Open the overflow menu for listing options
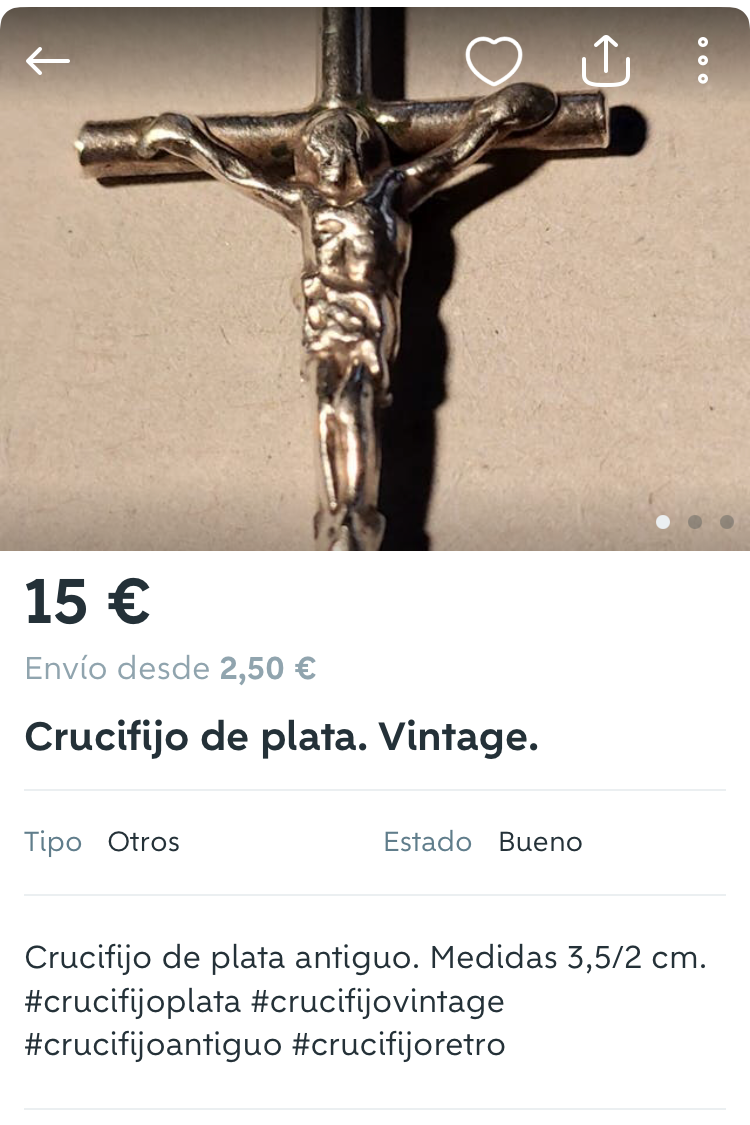The height and width of the screenshot is (1125, 750). [703, 59]
